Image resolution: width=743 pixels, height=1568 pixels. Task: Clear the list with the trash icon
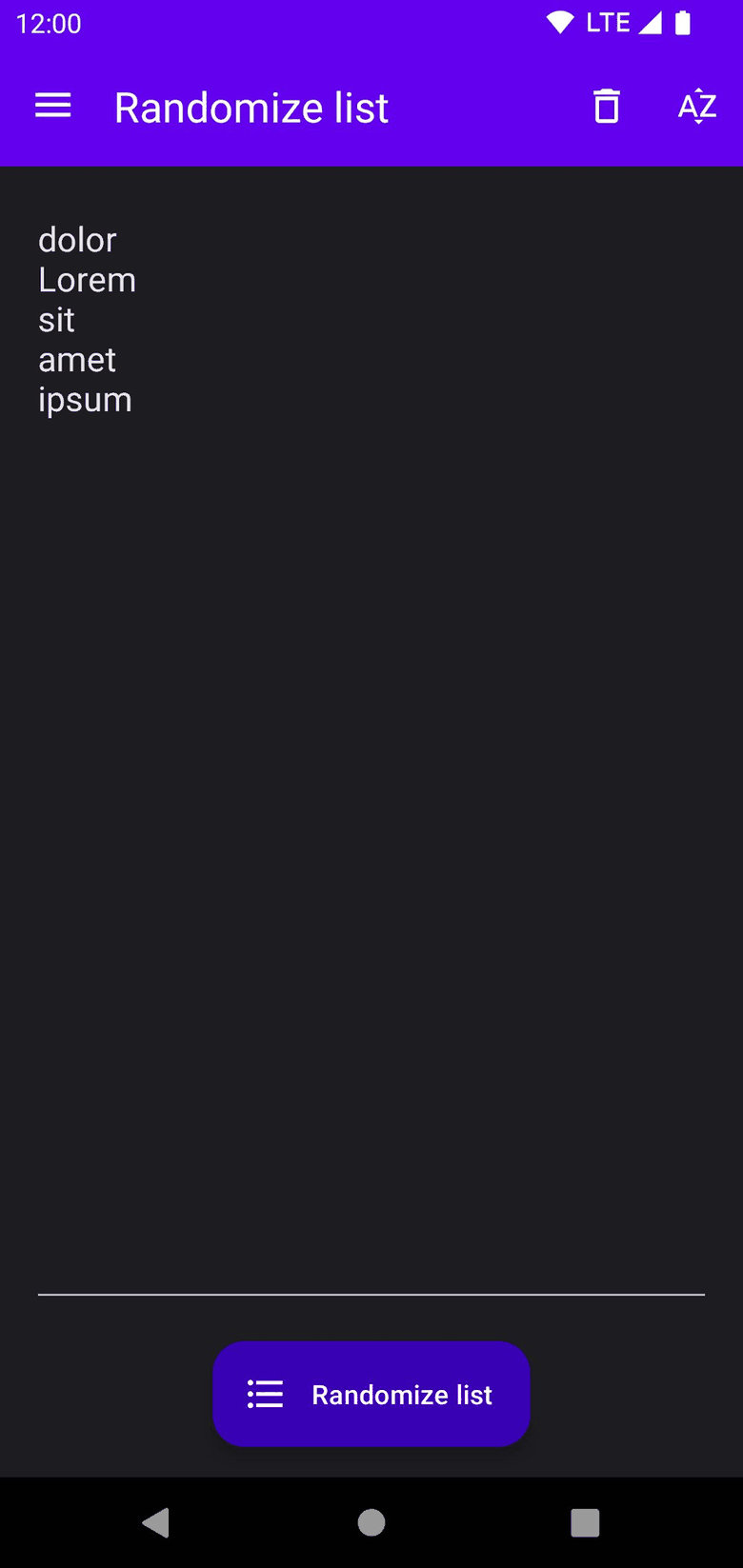(607, 107)
